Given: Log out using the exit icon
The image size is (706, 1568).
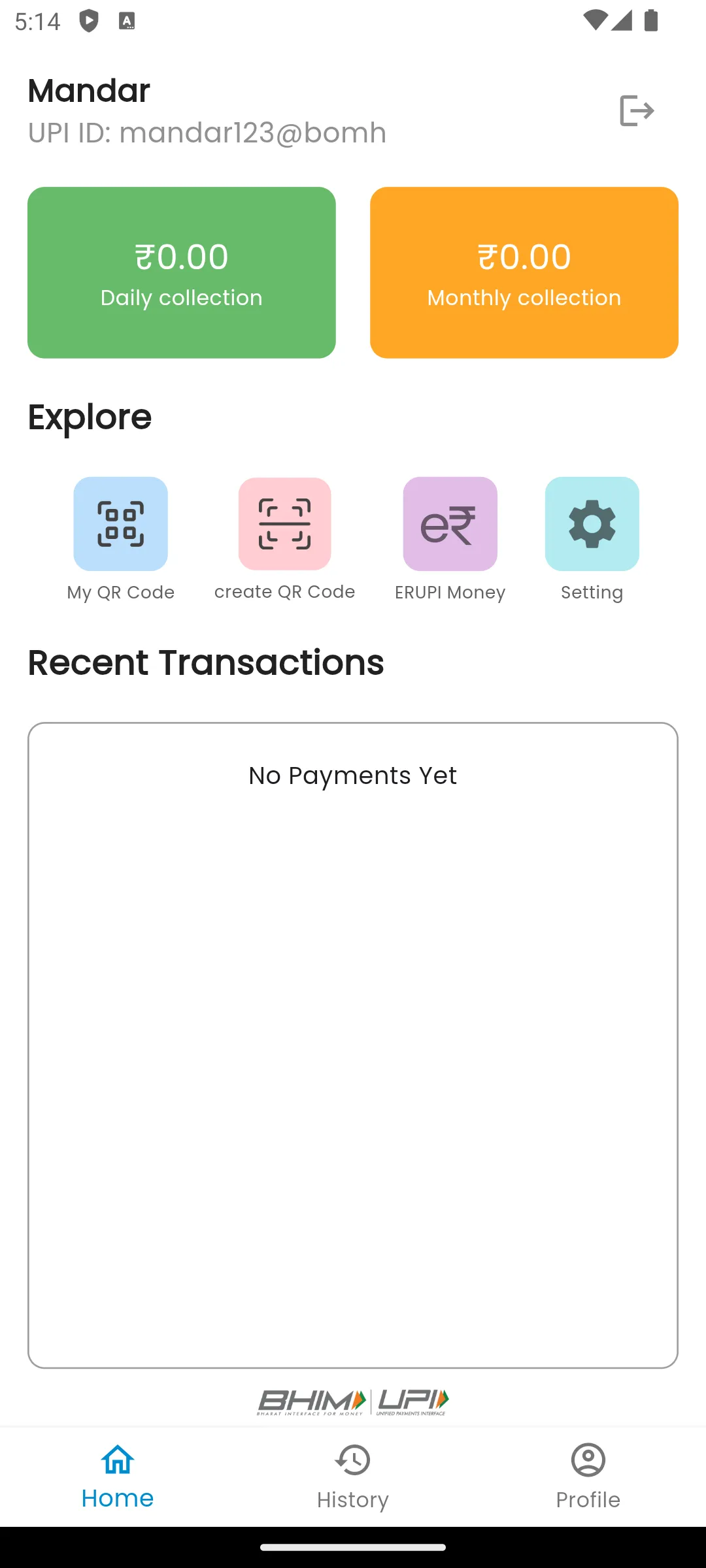Looking at the screenshot, I should tap(636, 110).
